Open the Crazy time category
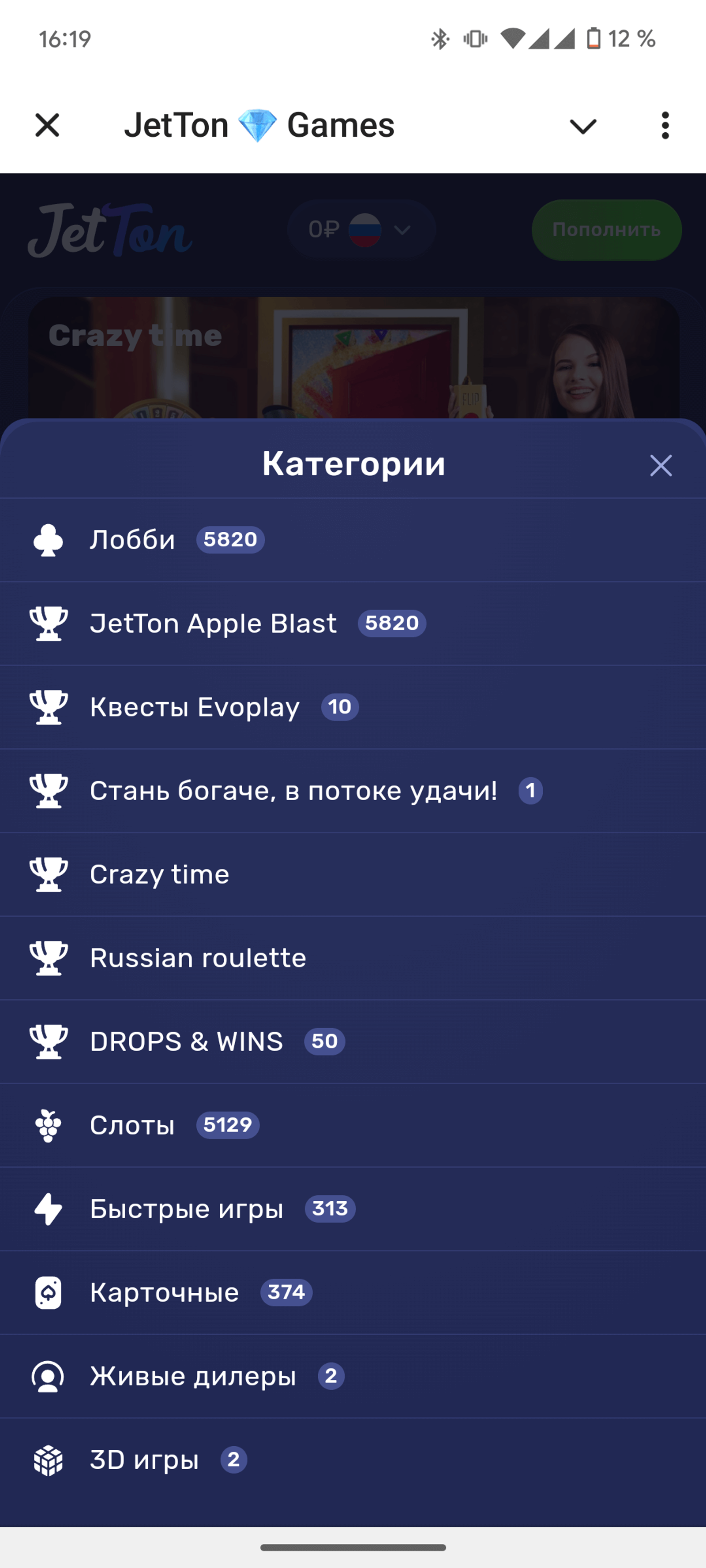The image size is (706, 1568). (x=159, y=874)
